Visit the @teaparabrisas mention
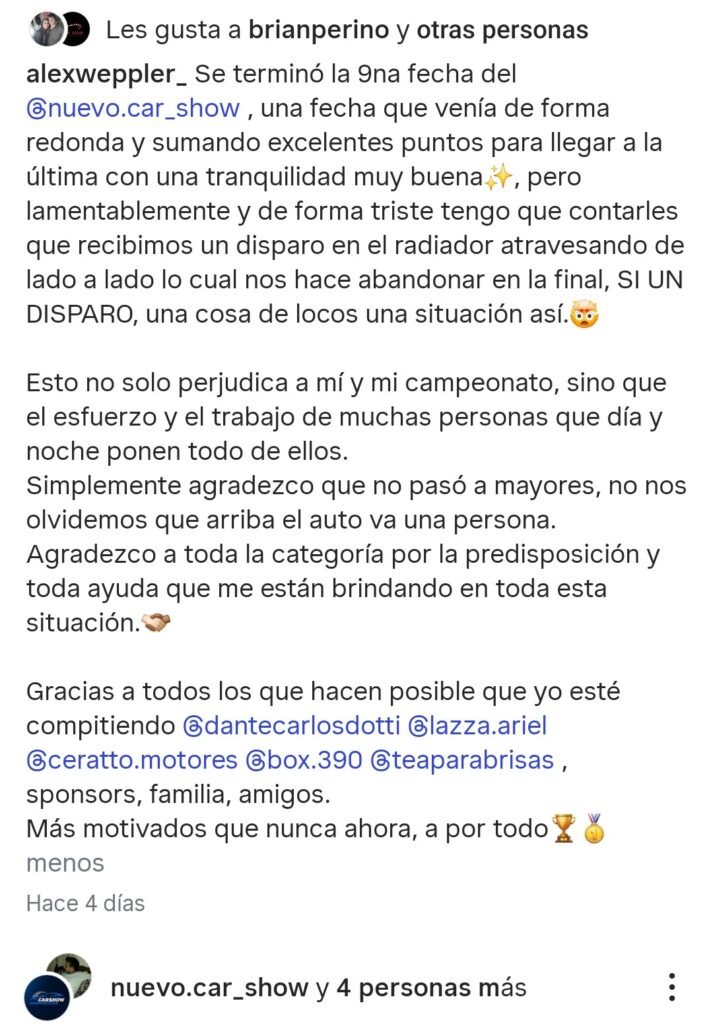The height and width of the screenshot is (1024, 713). (x=462, y=760)
